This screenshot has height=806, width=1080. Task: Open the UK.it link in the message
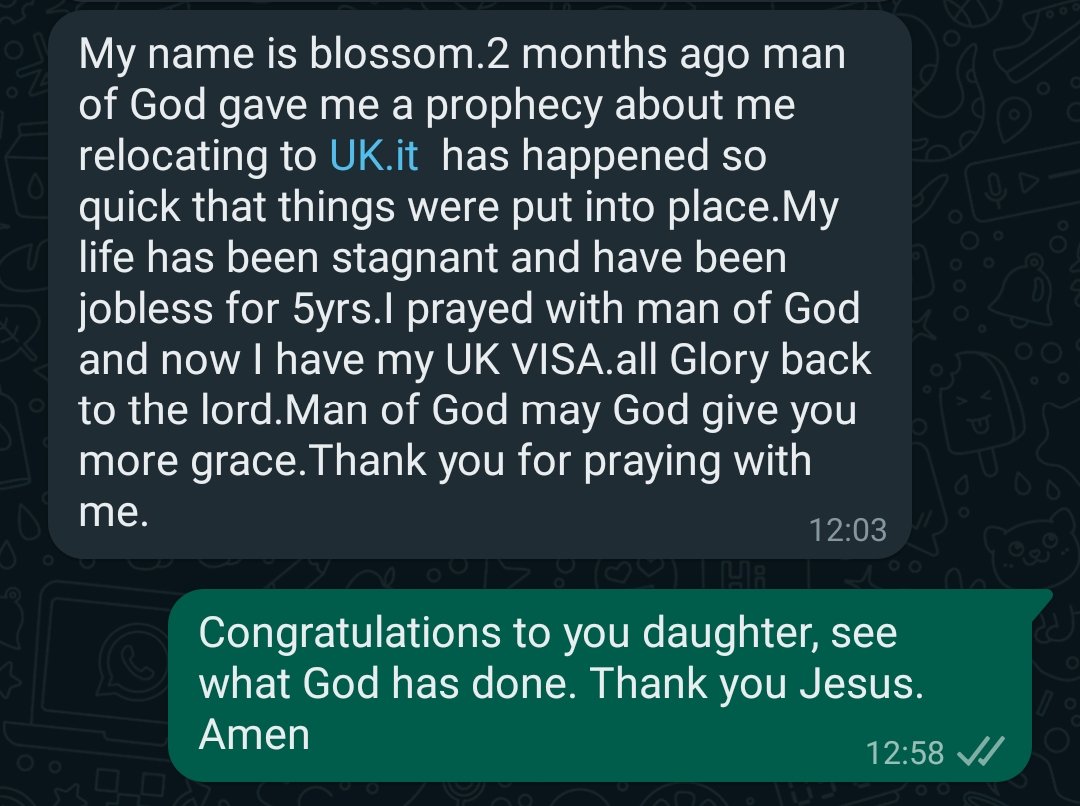pyautogui.click(x=373, y=158)
